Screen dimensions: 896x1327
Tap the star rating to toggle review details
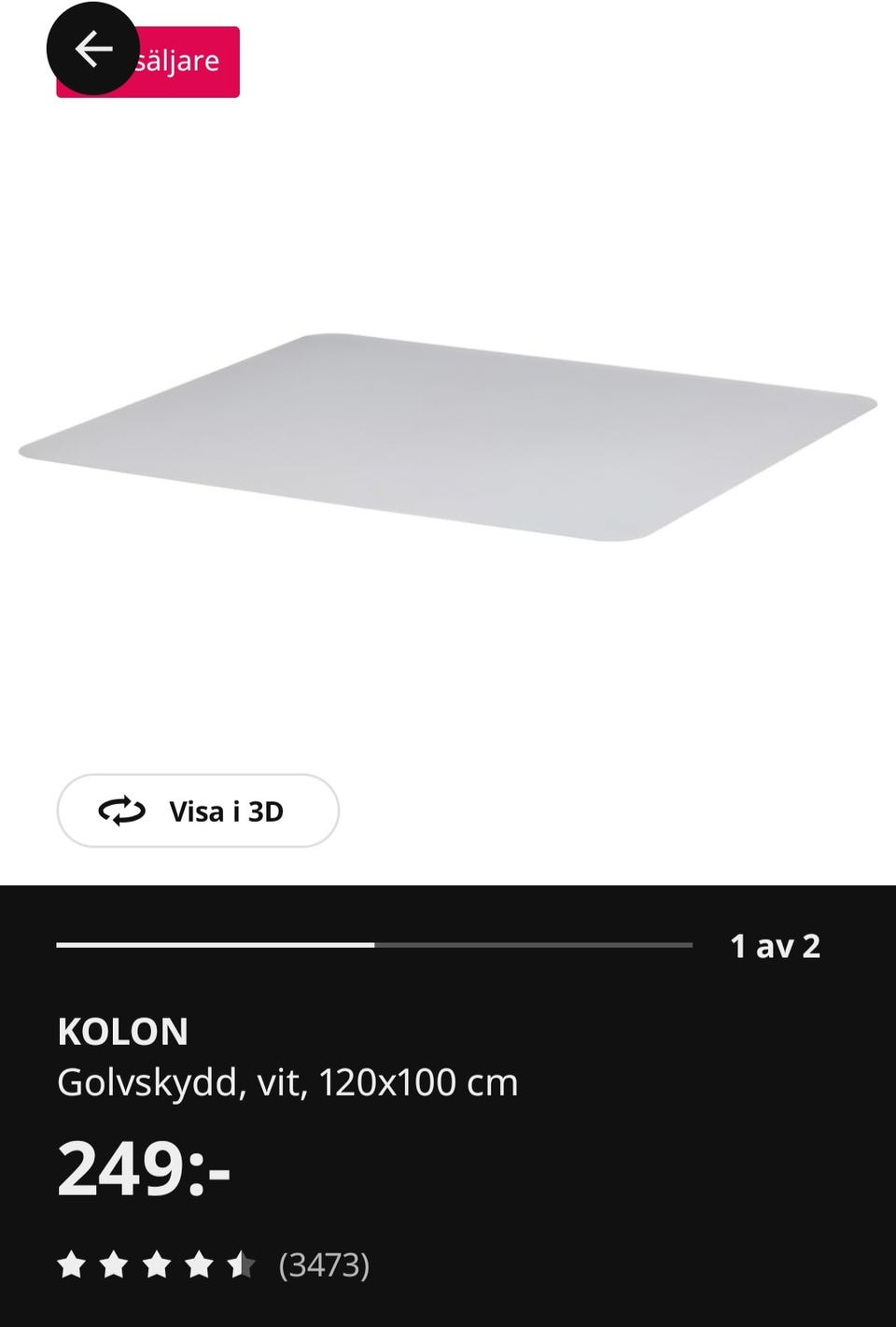coord(158,1266)
